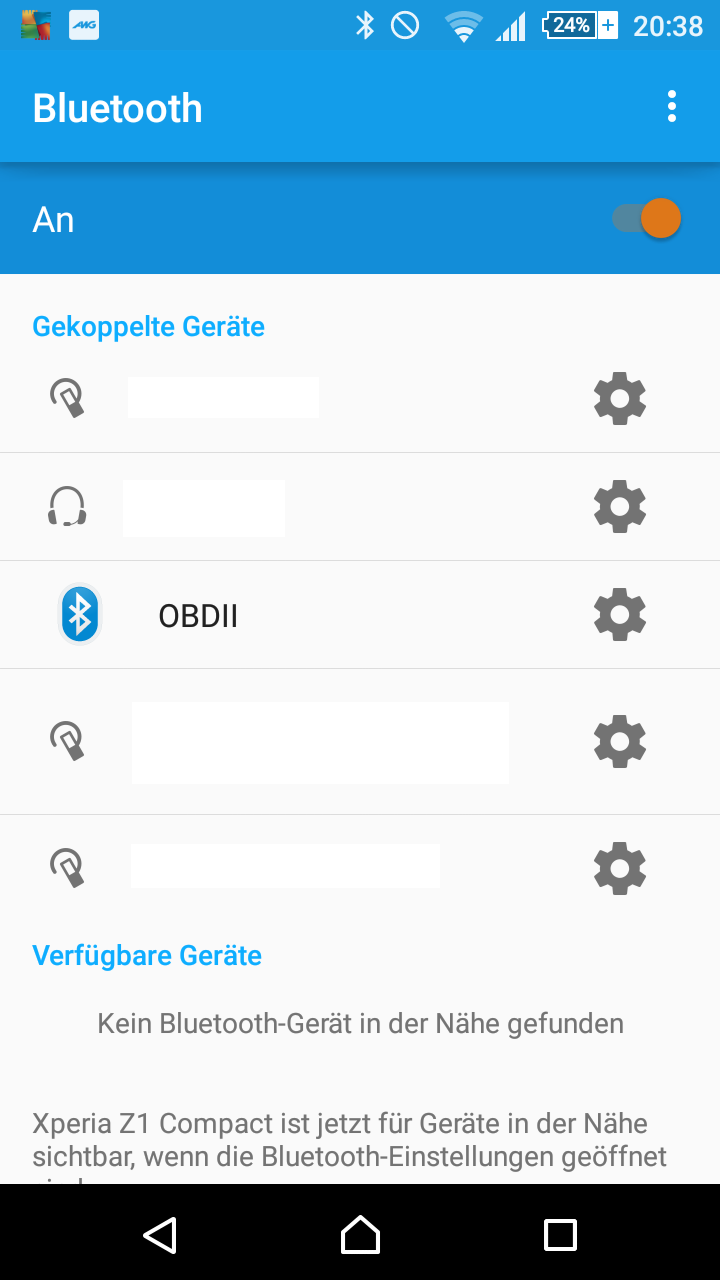Tap the do-not-disturb icon in the status bar
The image size is (720, 1280).
[405, 24]
